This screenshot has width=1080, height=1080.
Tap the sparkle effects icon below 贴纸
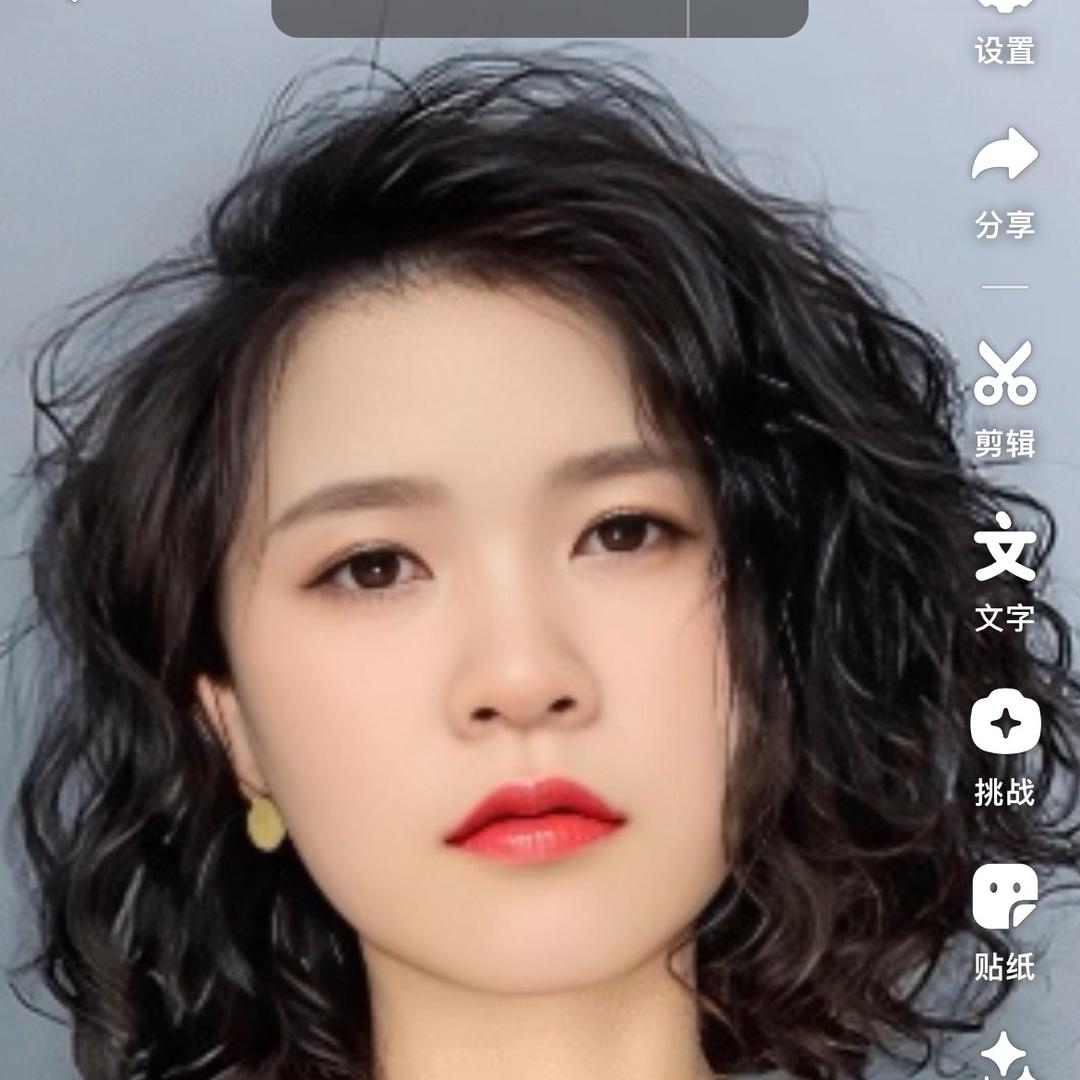coord(1005,1055)
